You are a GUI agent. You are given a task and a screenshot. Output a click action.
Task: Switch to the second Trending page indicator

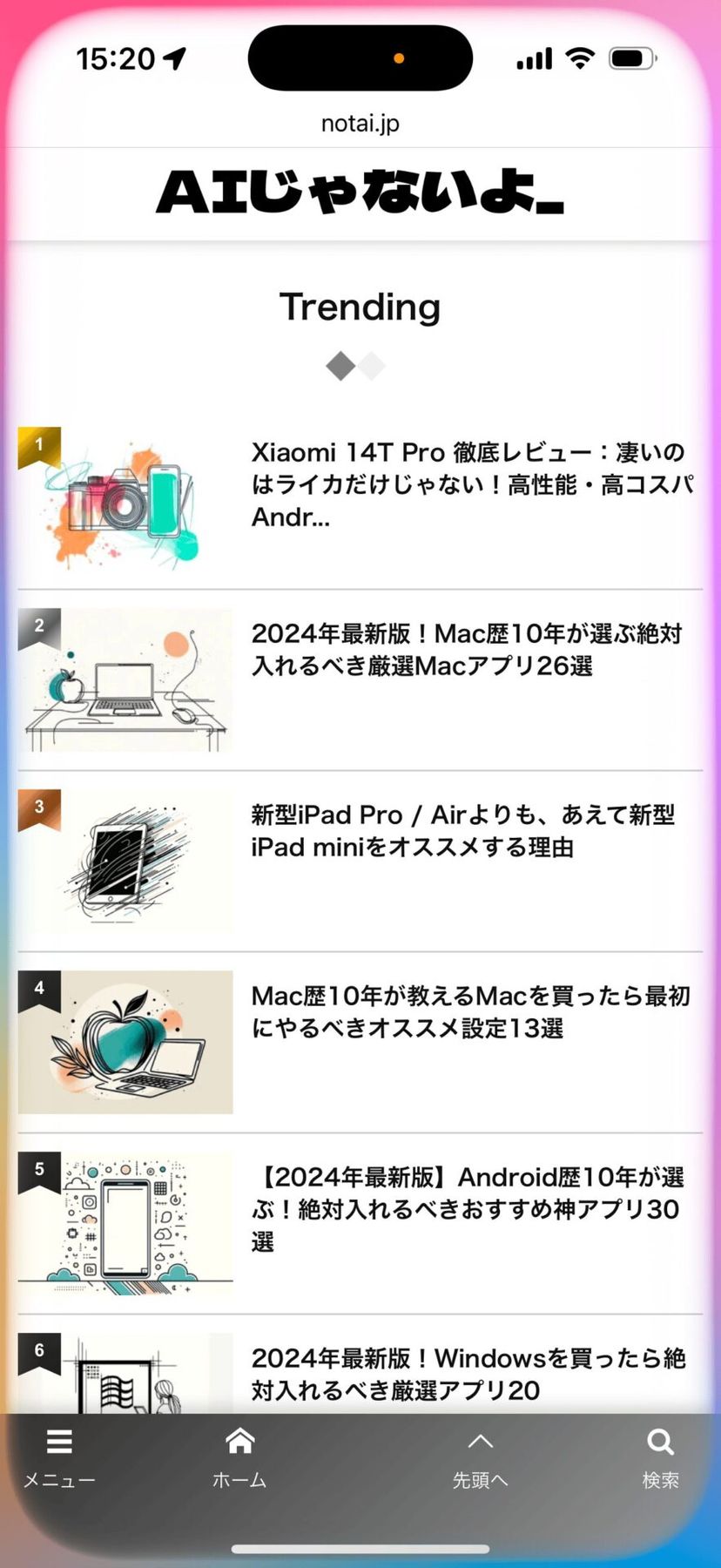point(371,367)
